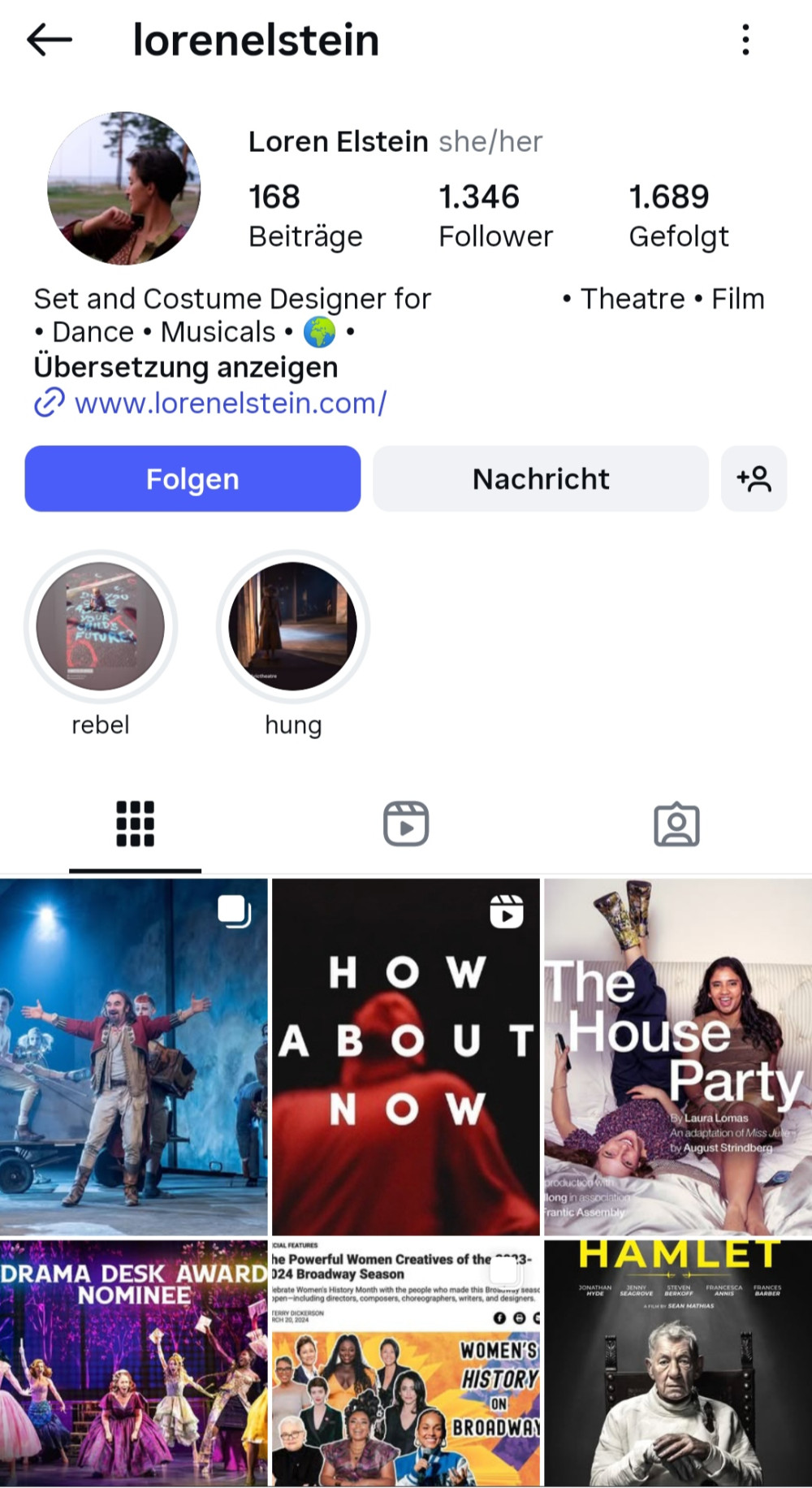Send a message via Nachricht
The width and height of the screenshot is (812, 1488).
point(540,478)
